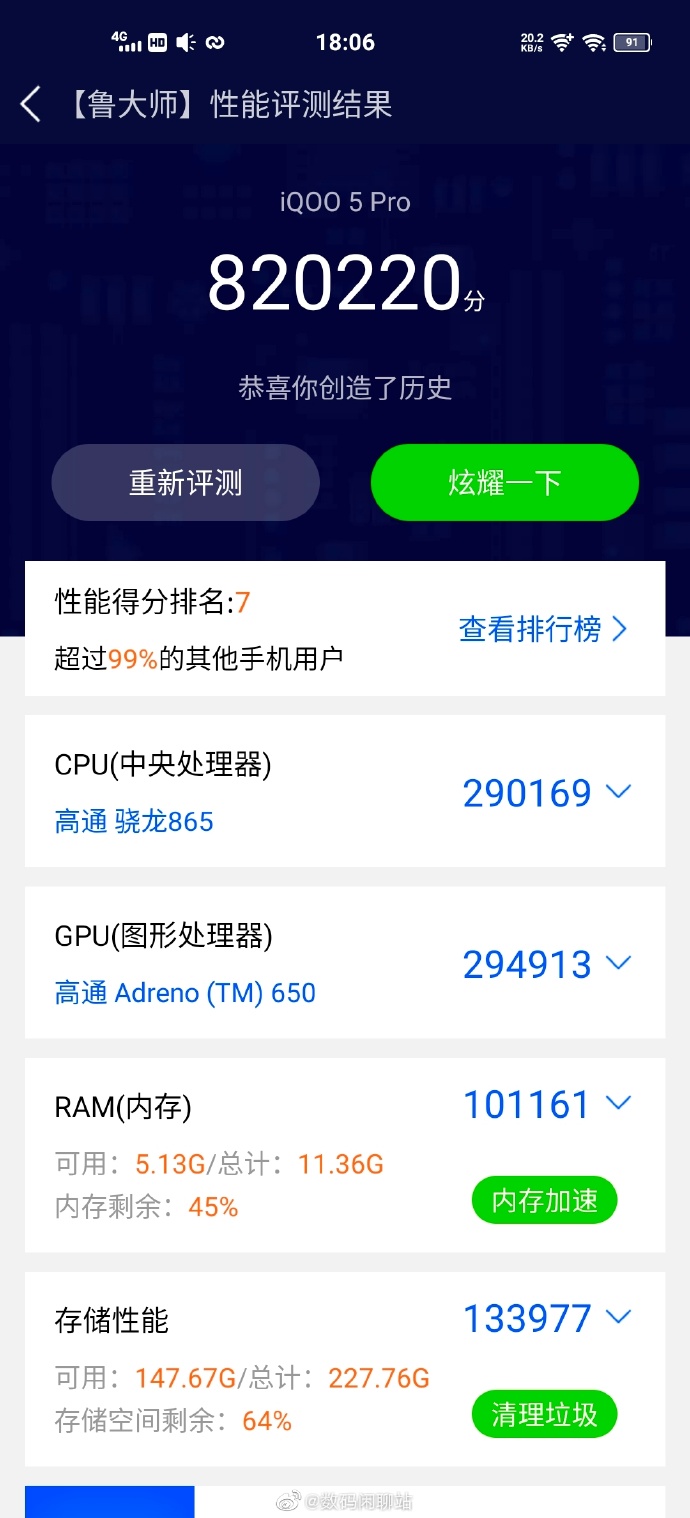Image resolution: width=690 pixels, height=1518 pixels.
Task: Go back using the top-left arrow
Action: [31, 104]
